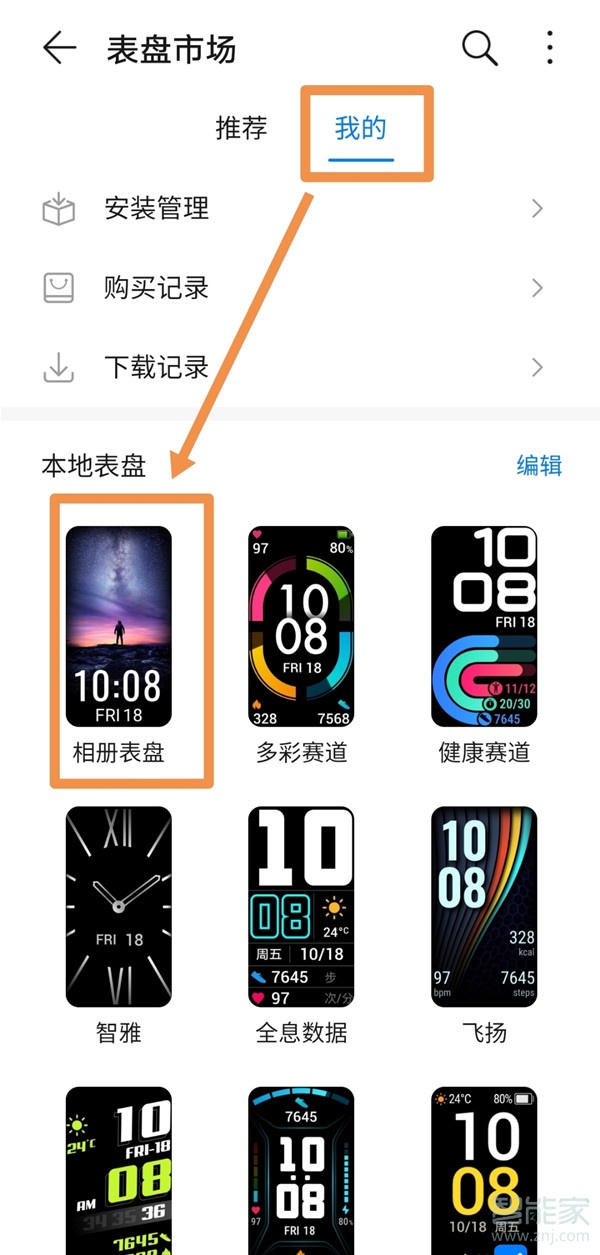Select the 相册表盘 watch face
This screenshot has height=1255, width=600.
pos(118,626)
